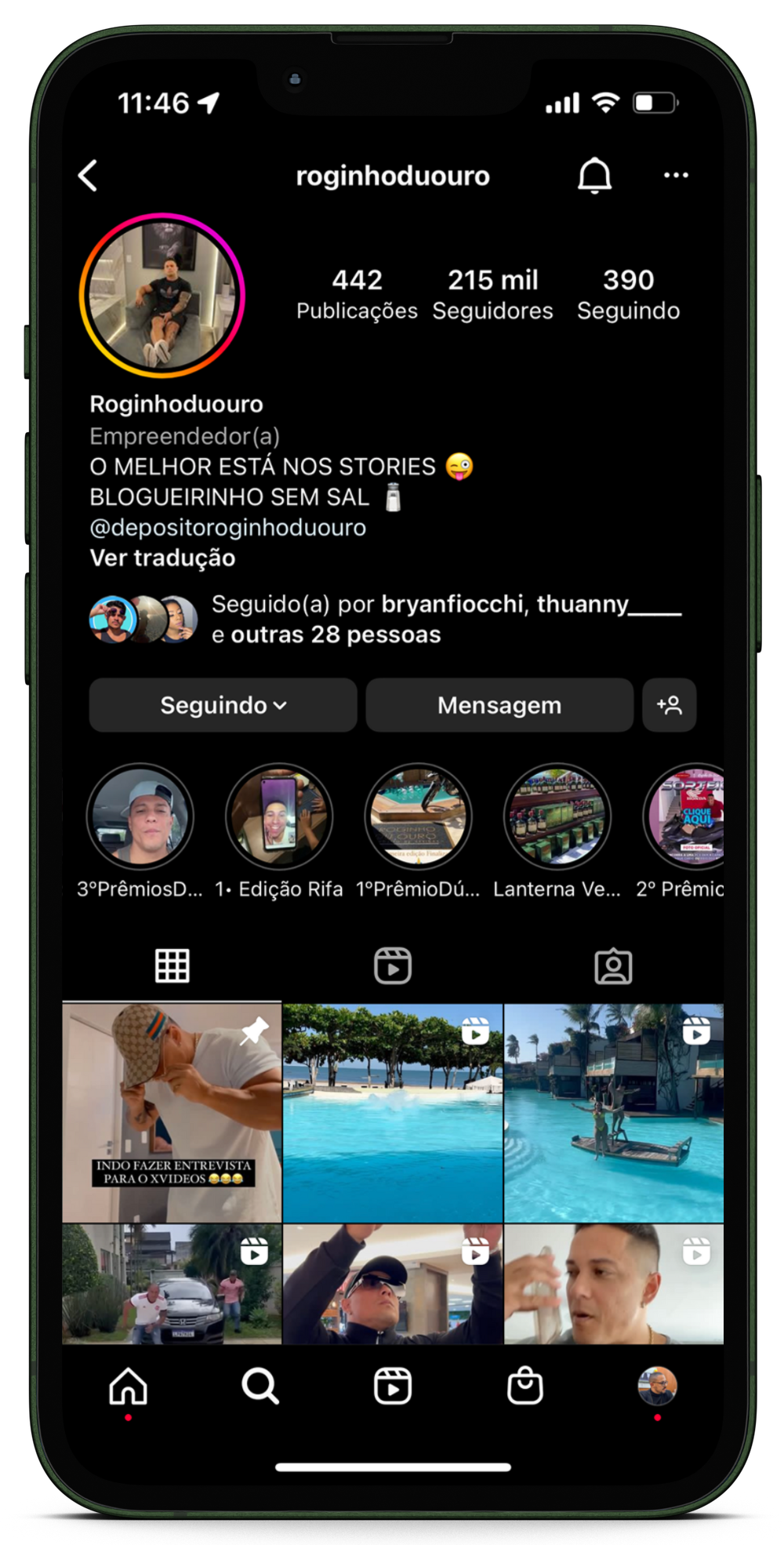Switch to the Reels tab on profile
Viewport: 784px width, 1545px height.
tap(392, 965)
